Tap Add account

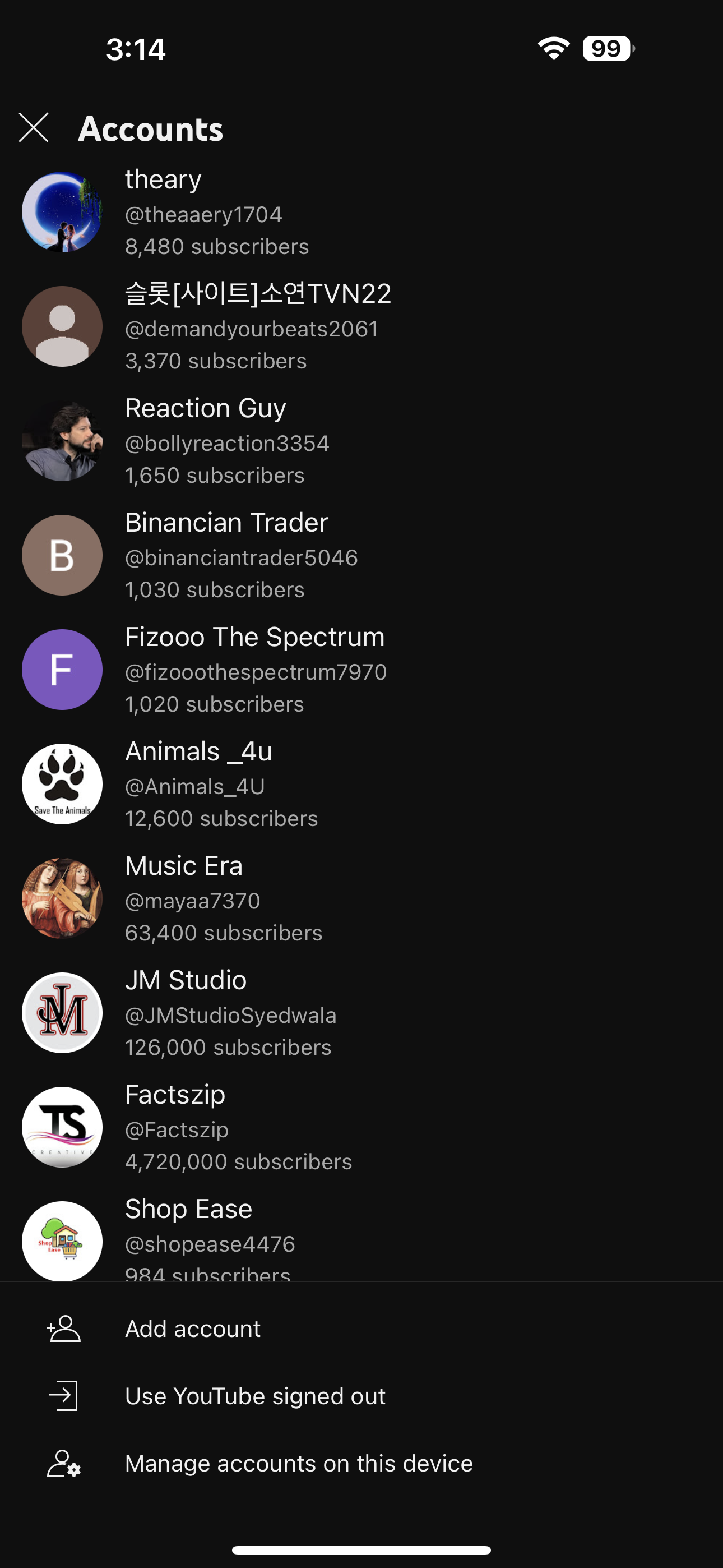click(361, 1329)
